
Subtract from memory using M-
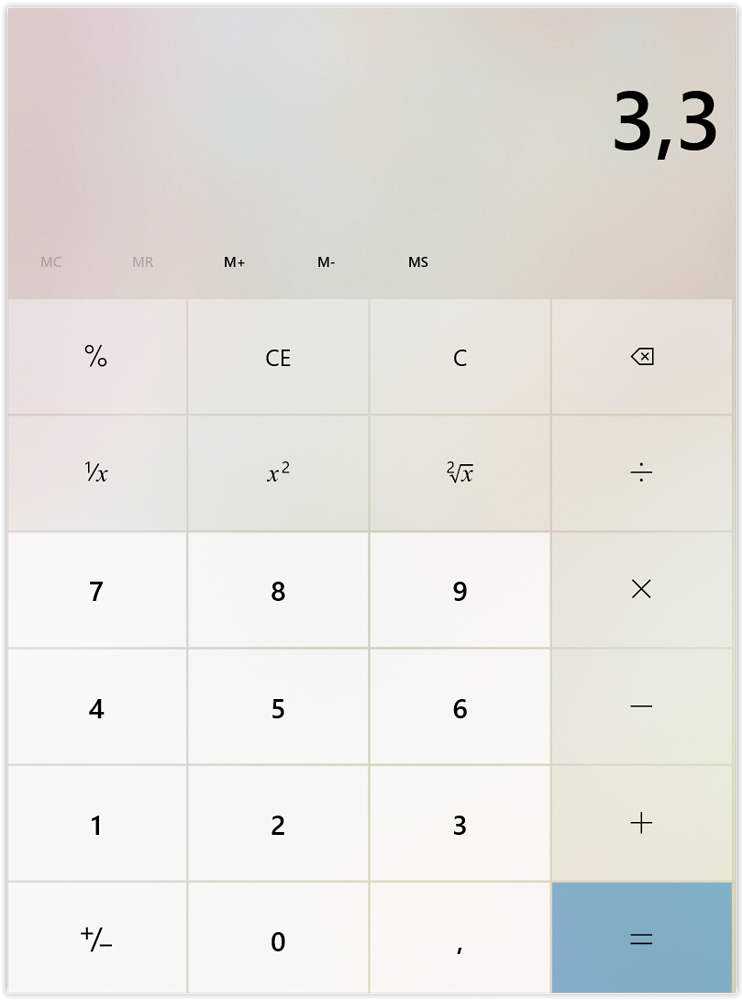(x=326, y=262)
